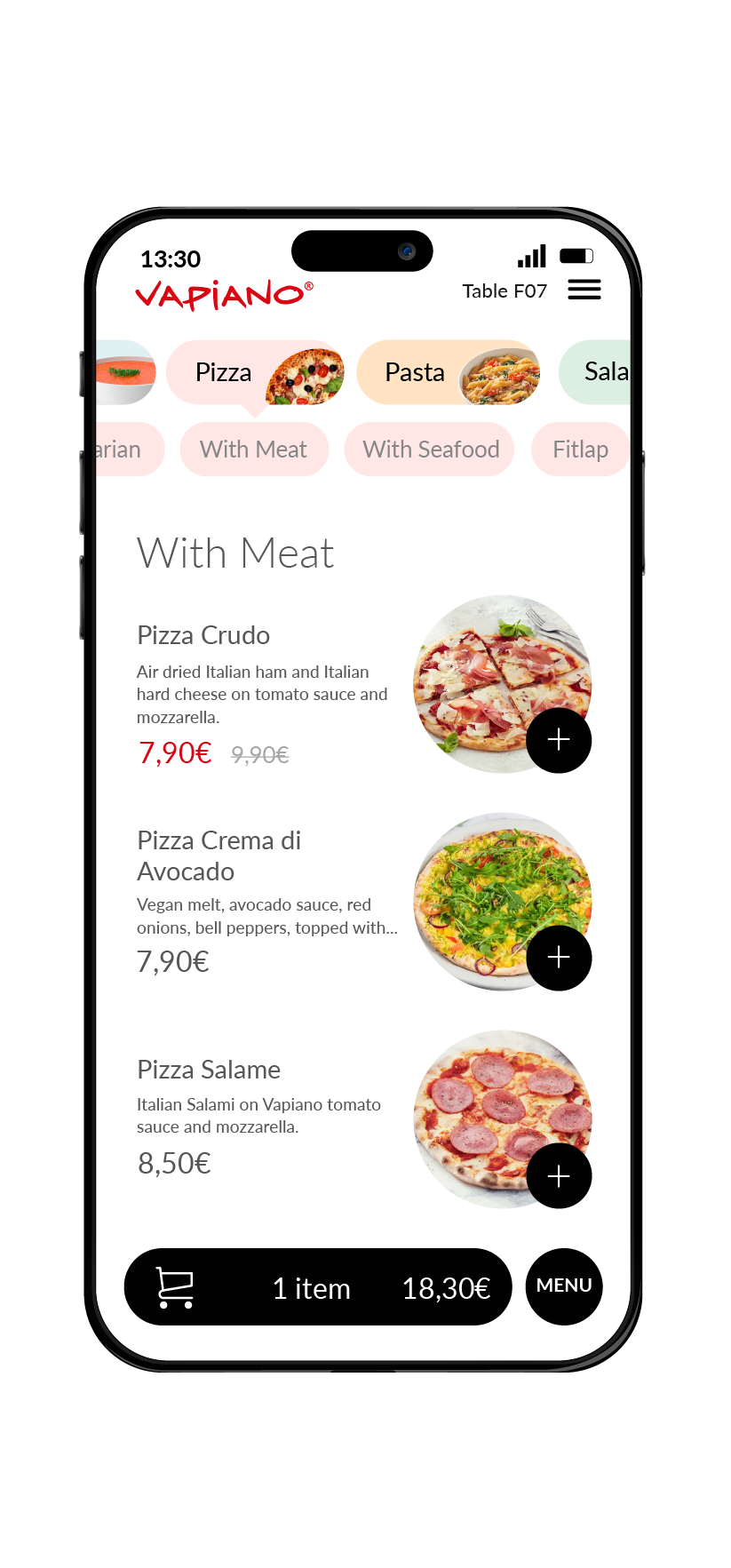Image resolution: width=731 pixels, height=1568 pixels.
Task: Add Pizza Crema di Avocado to cart
Action: click(558, 958)
